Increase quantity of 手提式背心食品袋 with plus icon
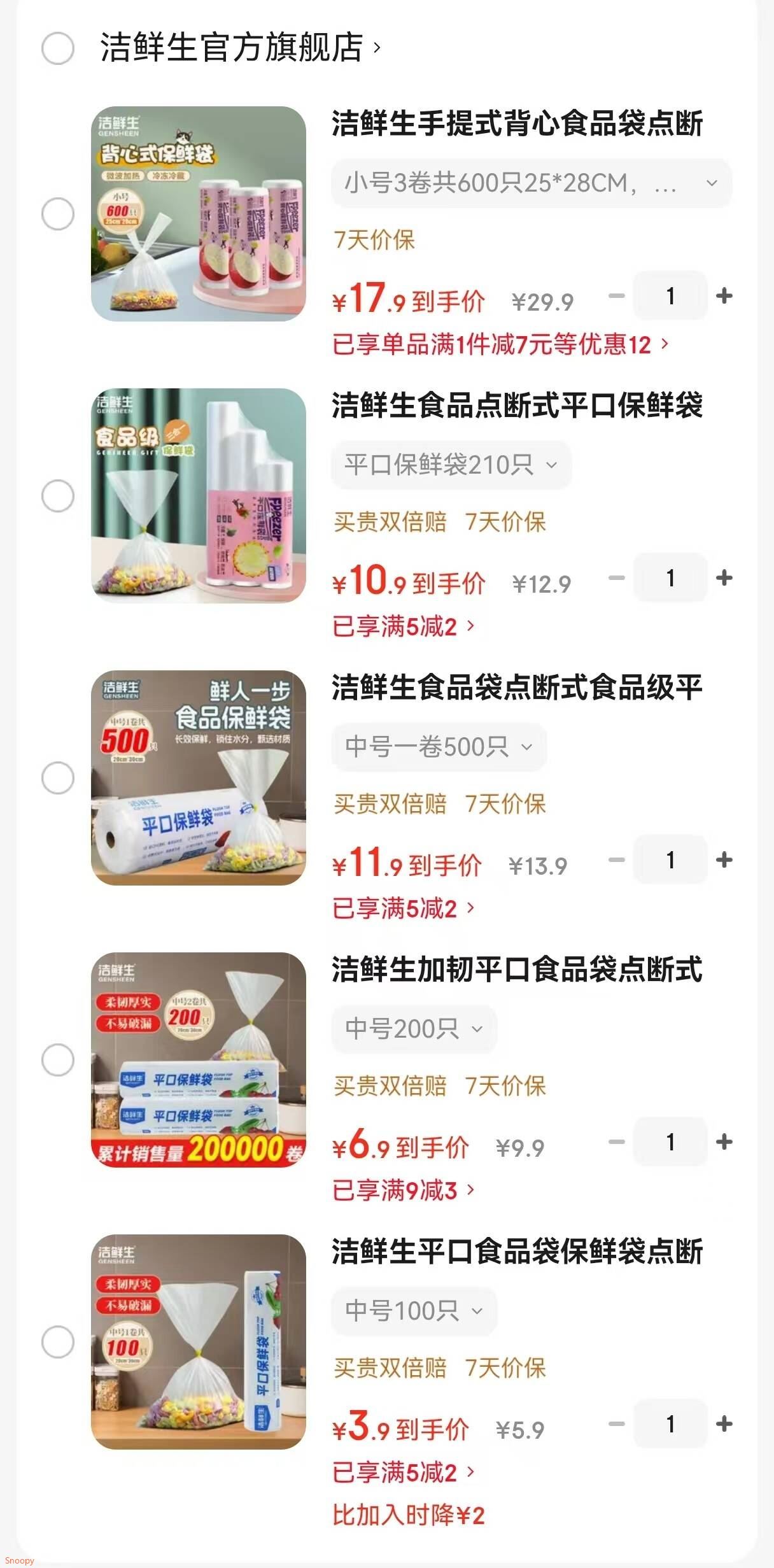This screenshot has width=774, height=1568. click(725, 295)
